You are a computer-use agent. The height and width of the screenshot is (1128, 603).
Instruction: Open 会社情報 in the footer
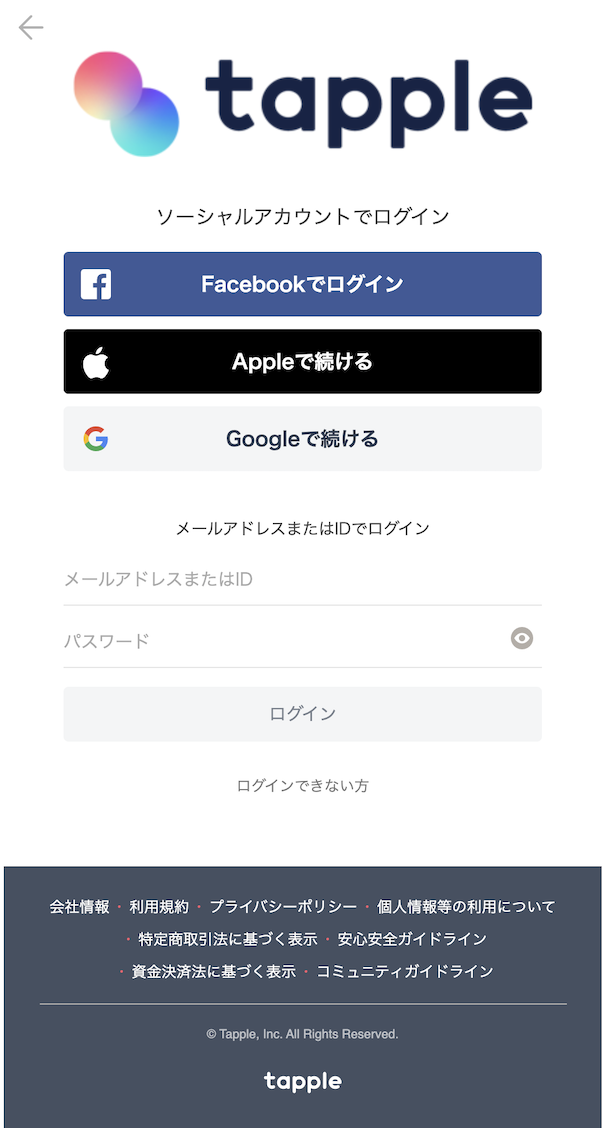(x=79, y=906)
